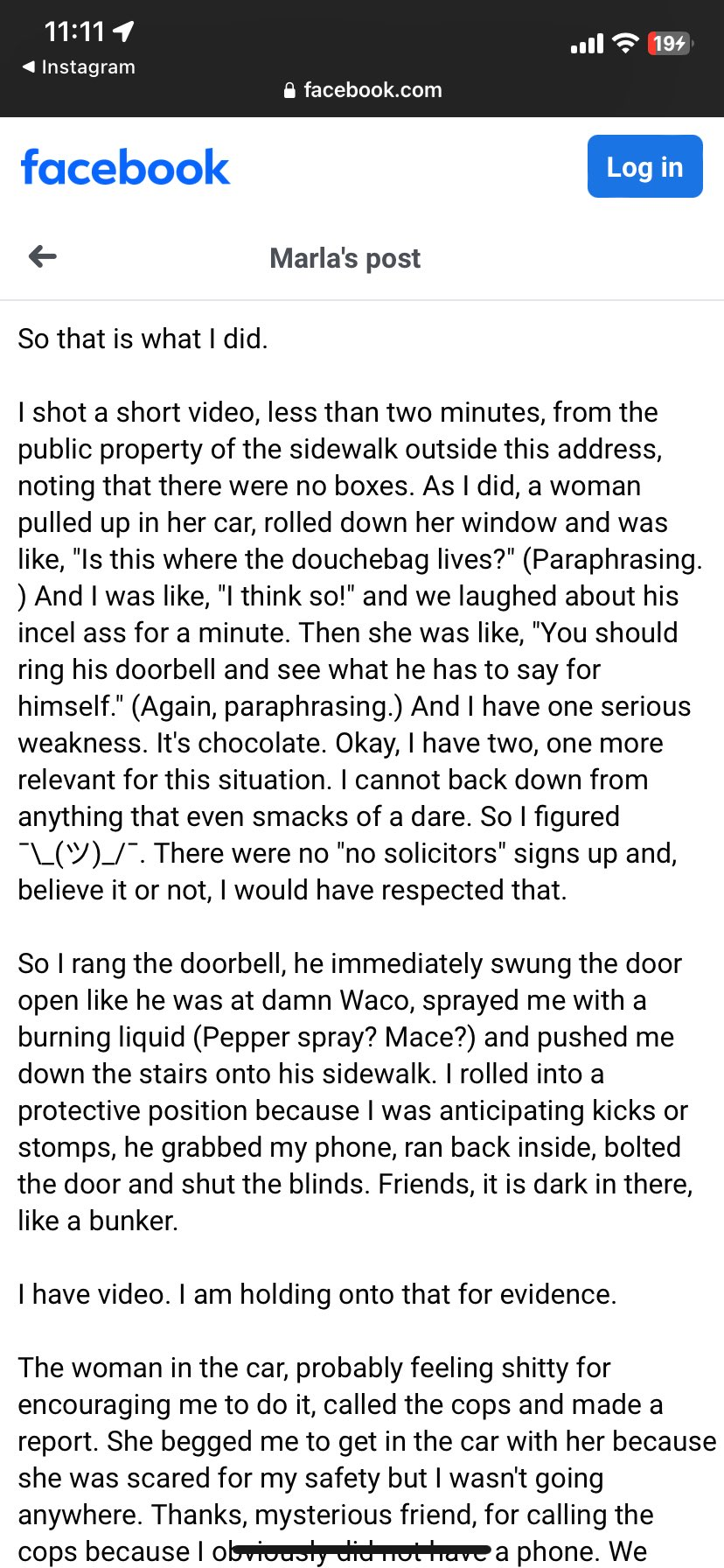Return to the Instagram app
This screenshot has height=1568, width=724.
click(x=79, y=67)
